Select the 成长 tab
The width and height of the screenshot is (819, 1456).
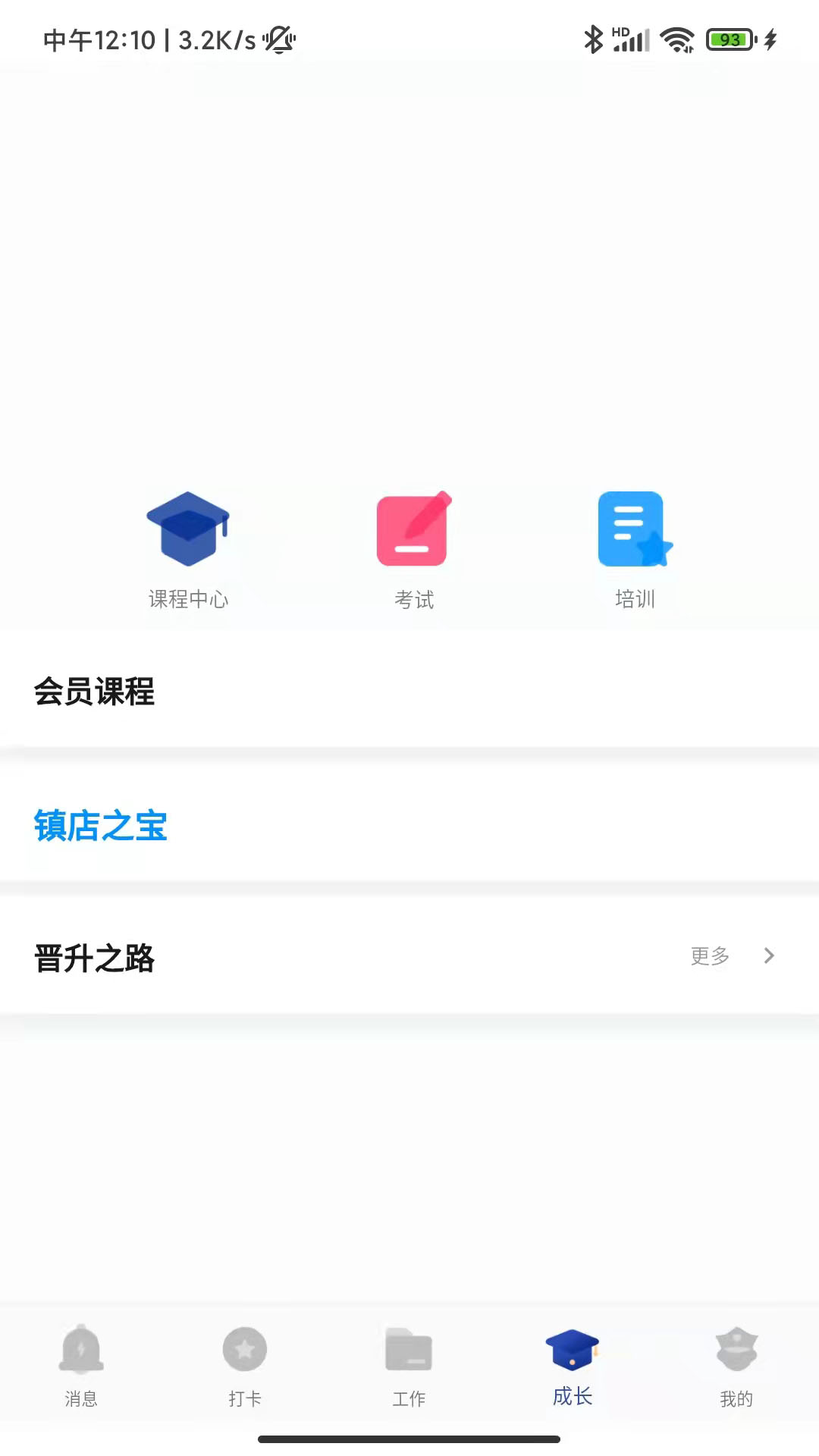pyautogui.click(x=573, y=1366)
